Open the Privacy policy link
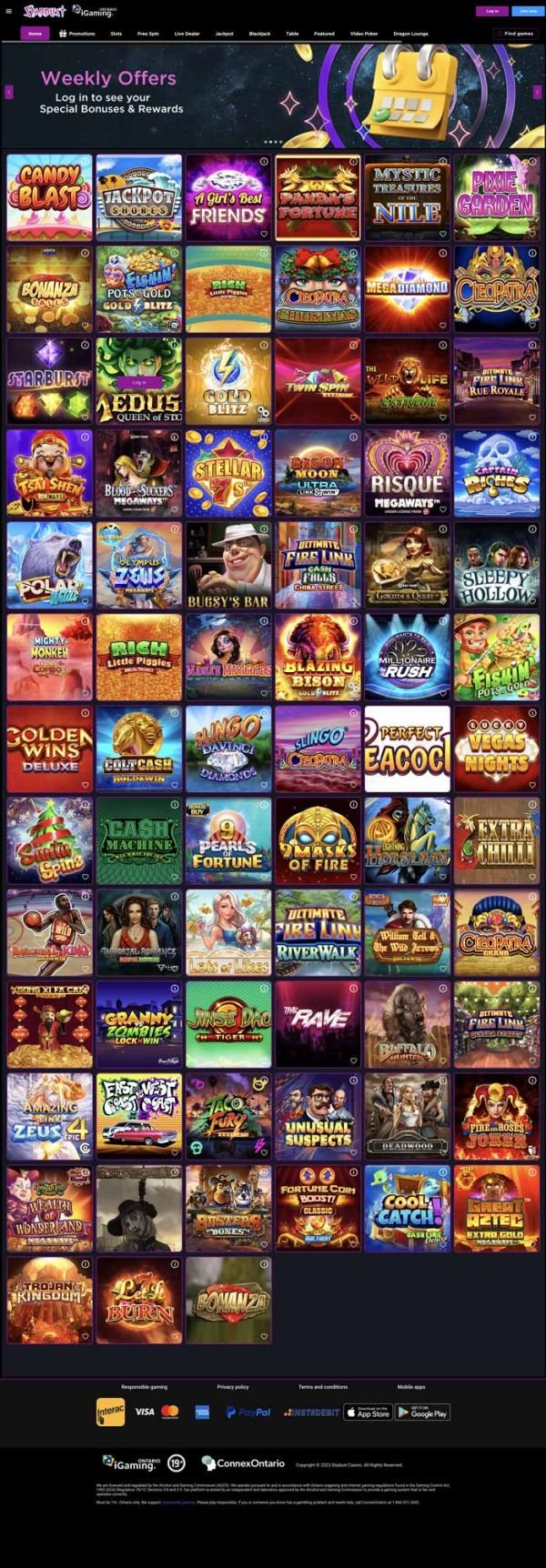Screen dimensions: 546x1568 click(233, 1387)
